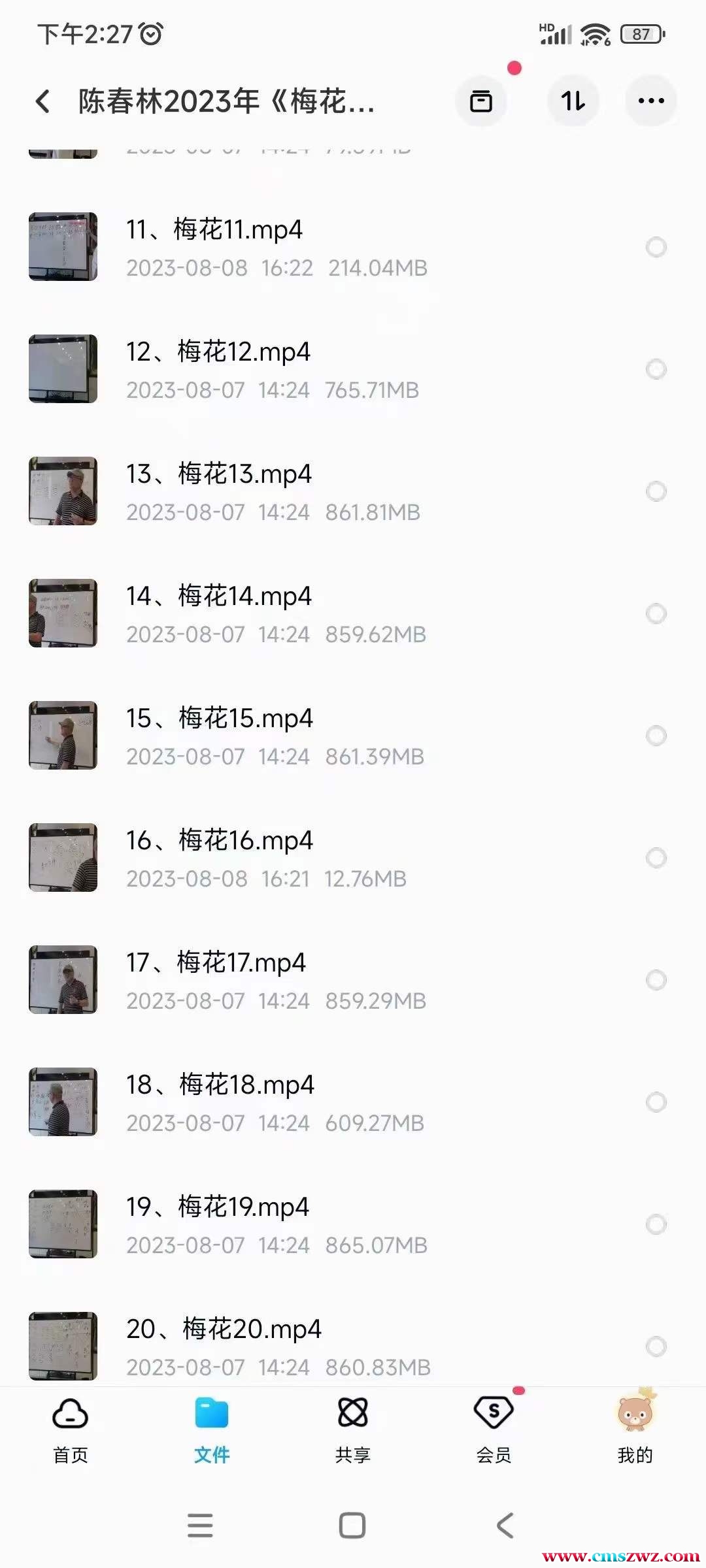
Task: Tap the system home button
Action: tap(352, 1526)
